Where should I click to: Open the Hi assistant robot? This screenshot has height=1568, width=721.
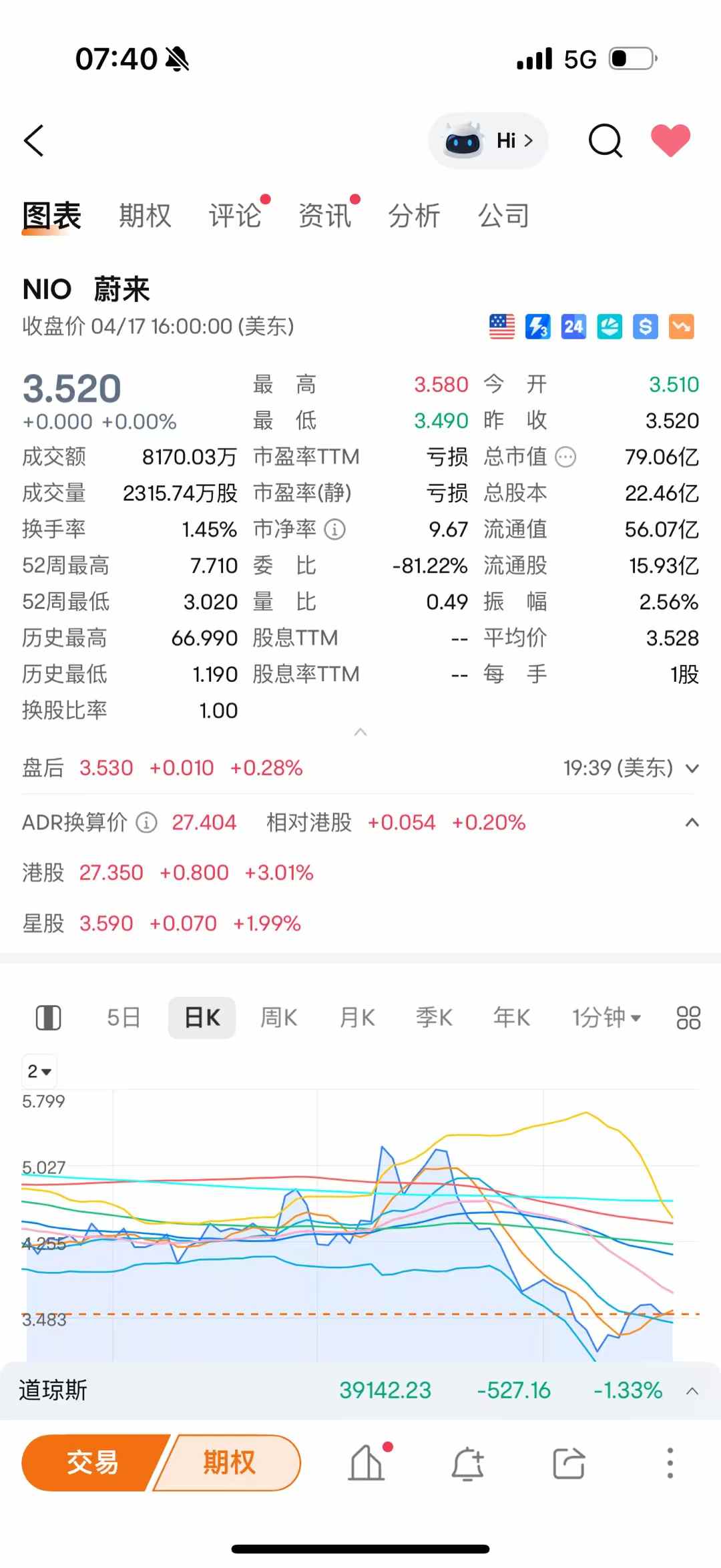[x=488, y=141]
